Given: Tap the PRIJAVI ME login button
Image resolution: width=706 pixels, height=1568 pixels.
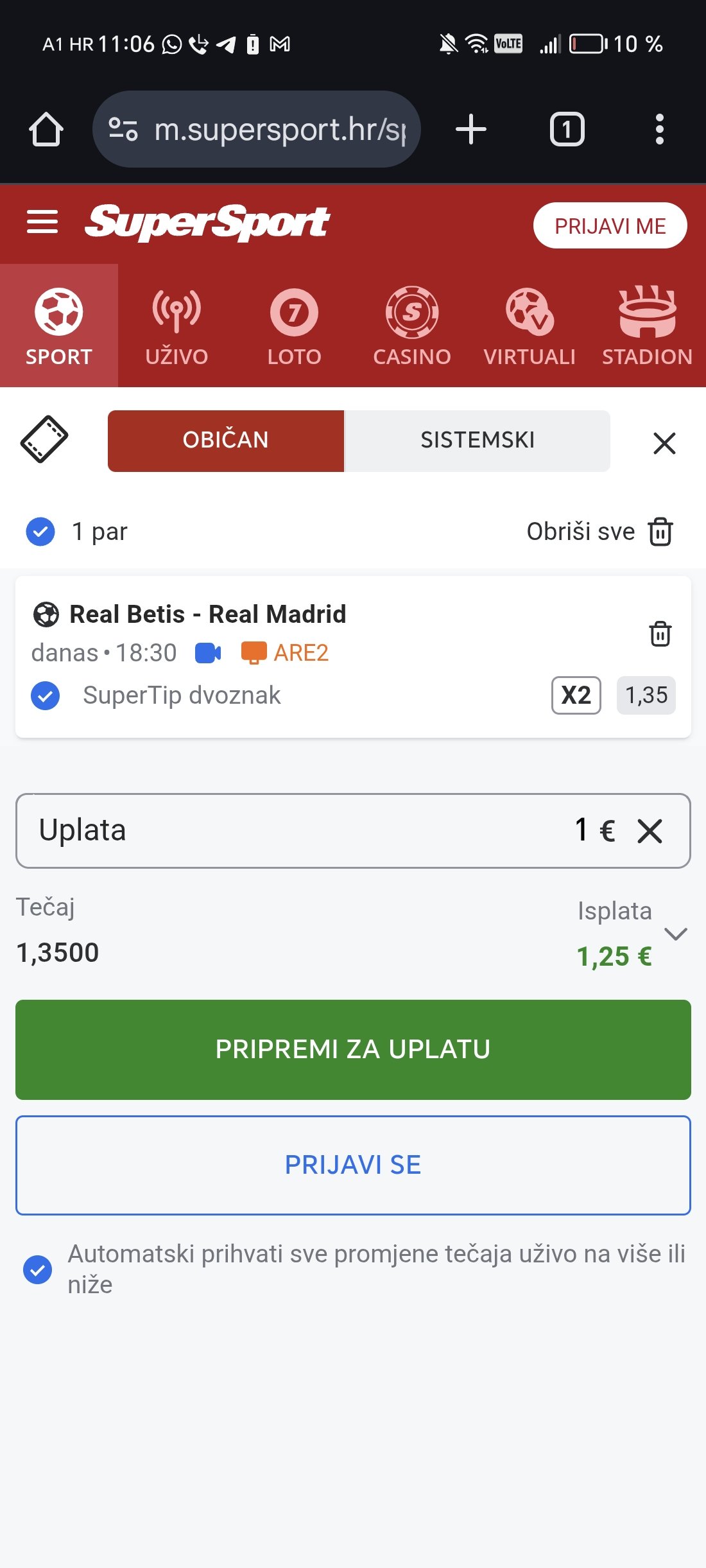Looking at the screenshot, I should click(610, 225).
